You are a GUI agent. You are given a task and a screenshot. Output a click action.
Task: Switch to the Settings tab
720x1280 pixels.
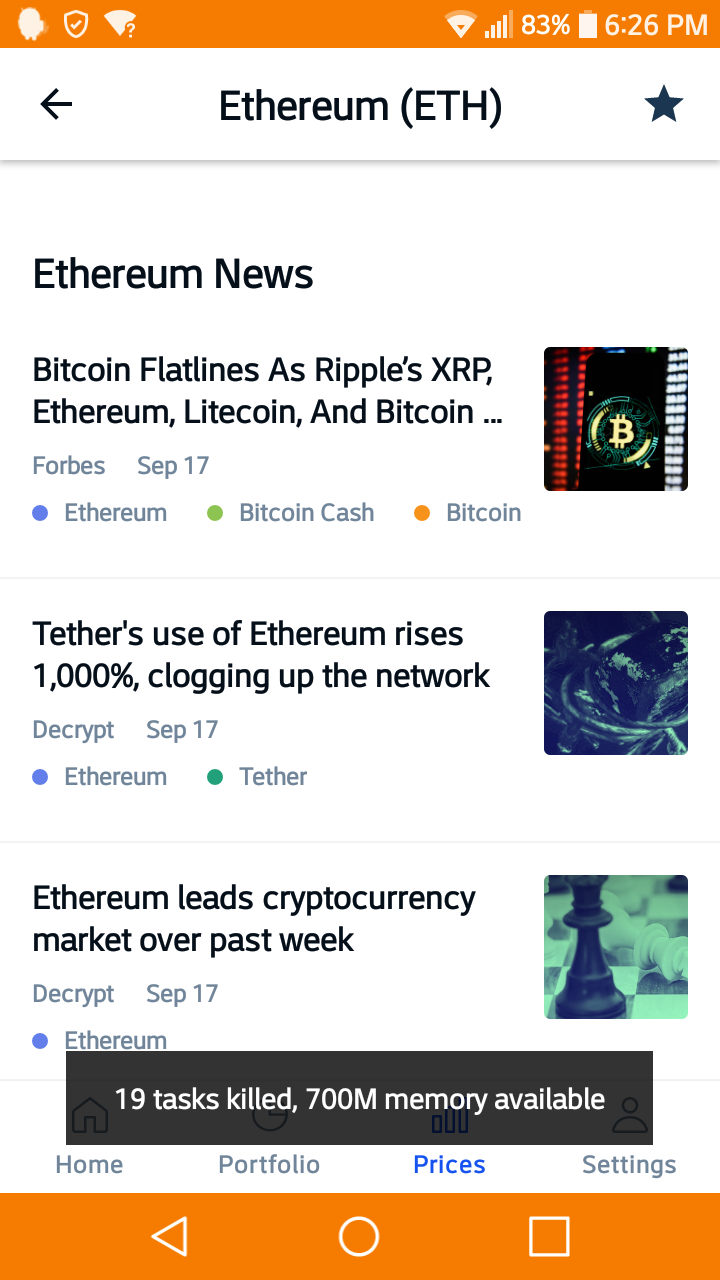click(x=629, y=1164)
